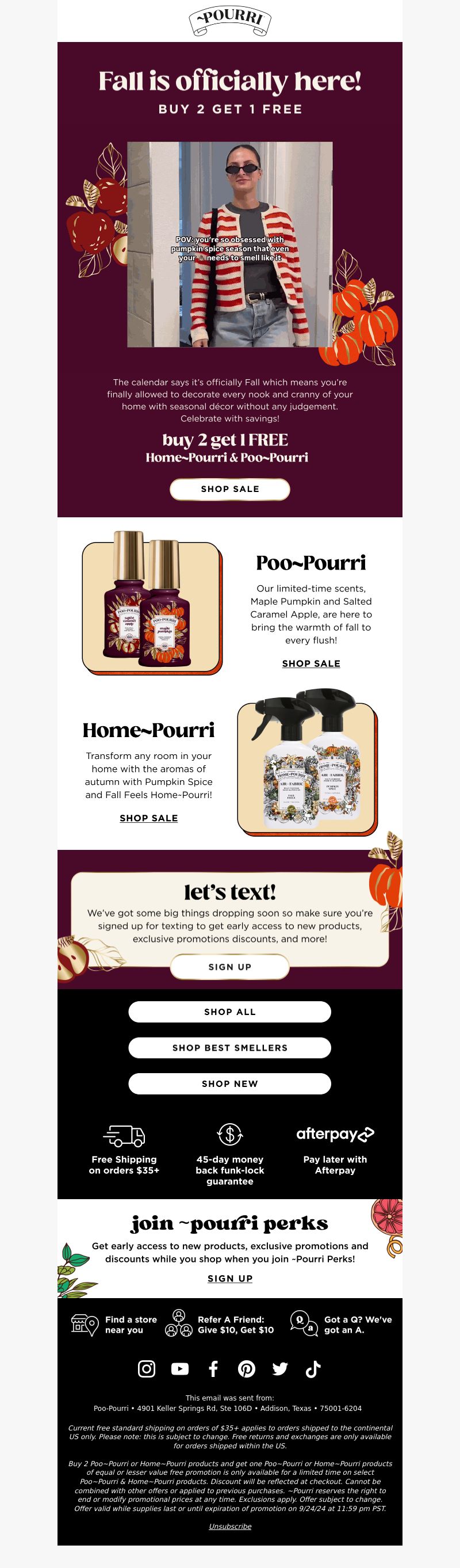The height and width of the screenshot is (1568, 460).
Task: Select the Shop New button
Action: coord(229,1084)
